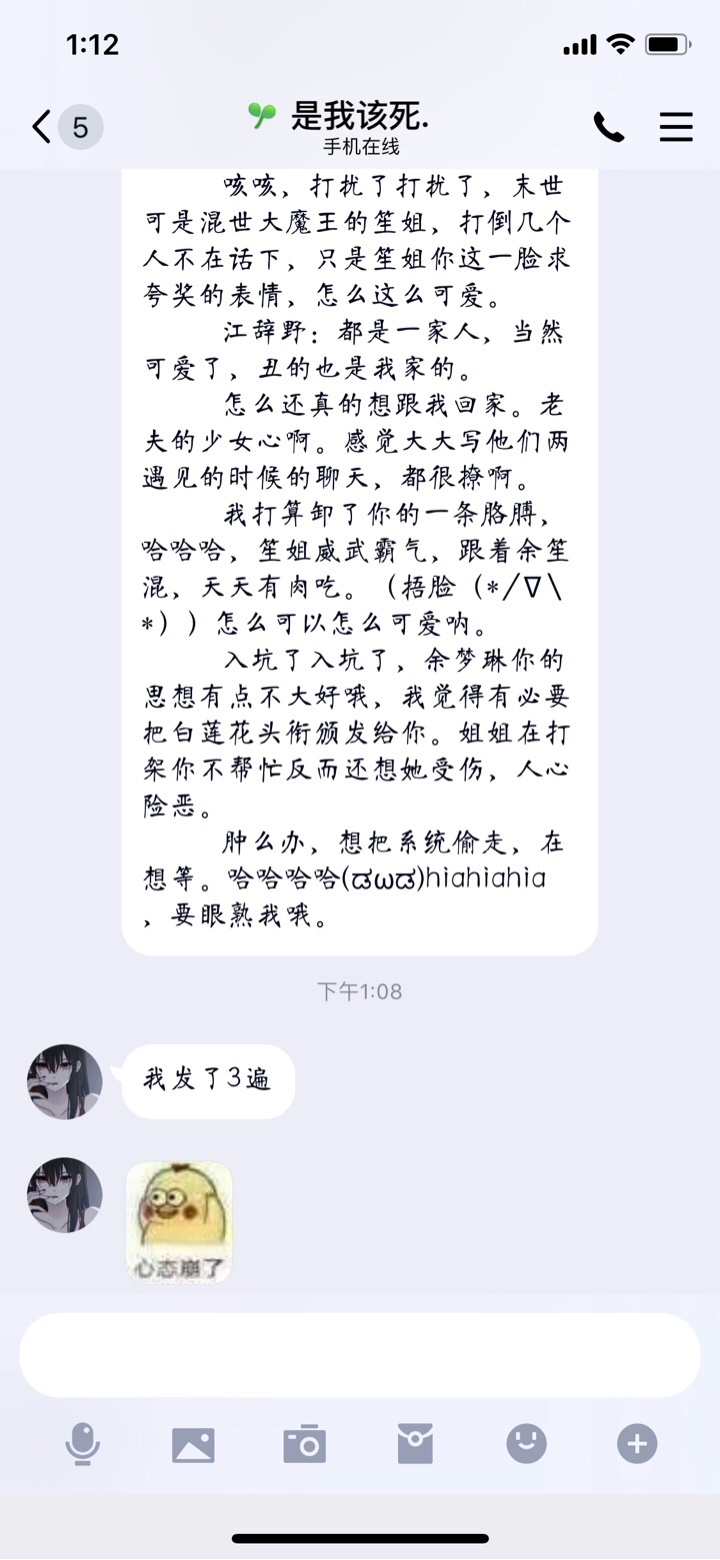The image size is (720, 1560).
Task: Open the 心态崩了 duck sticker
Action: [179, 1222]
